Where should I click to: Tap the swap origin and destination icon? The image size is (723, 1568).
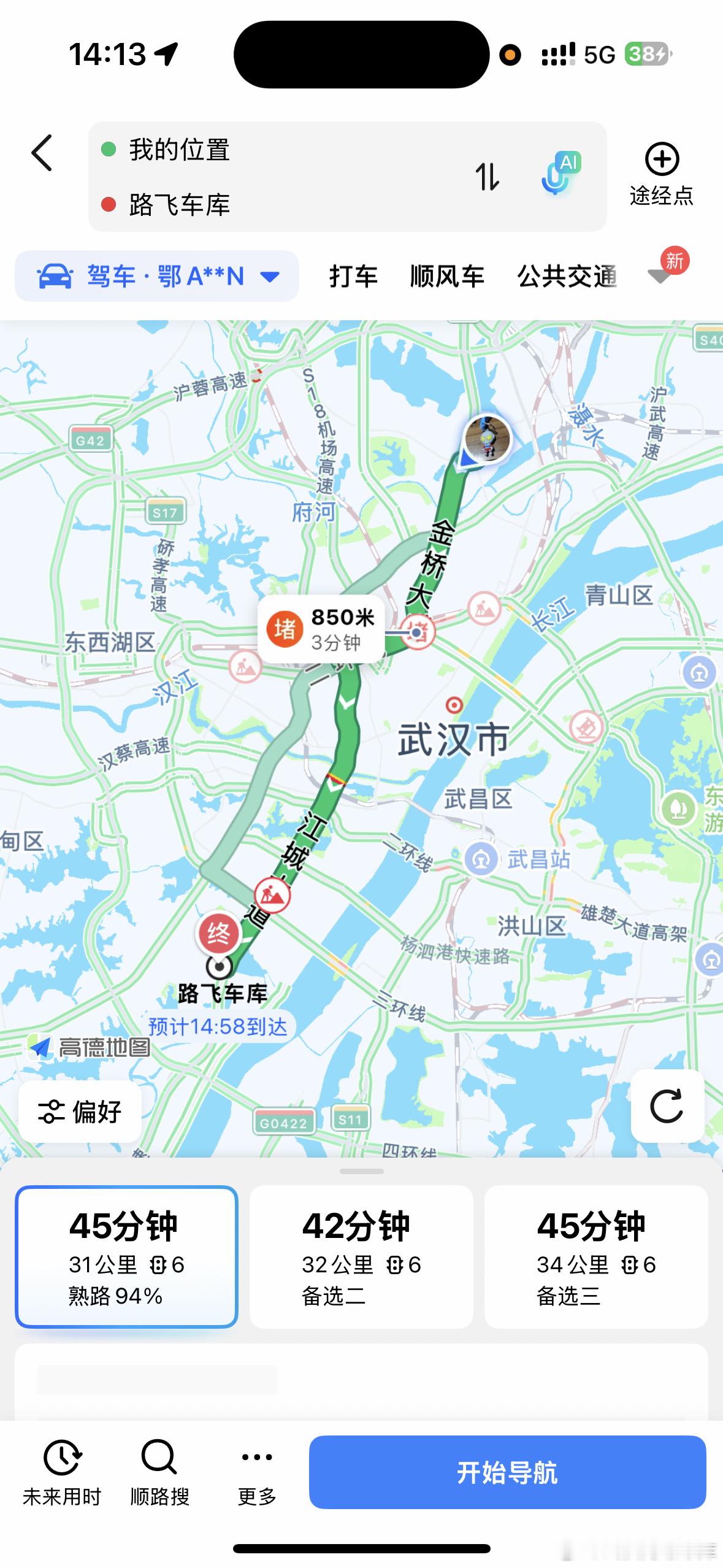488,176
